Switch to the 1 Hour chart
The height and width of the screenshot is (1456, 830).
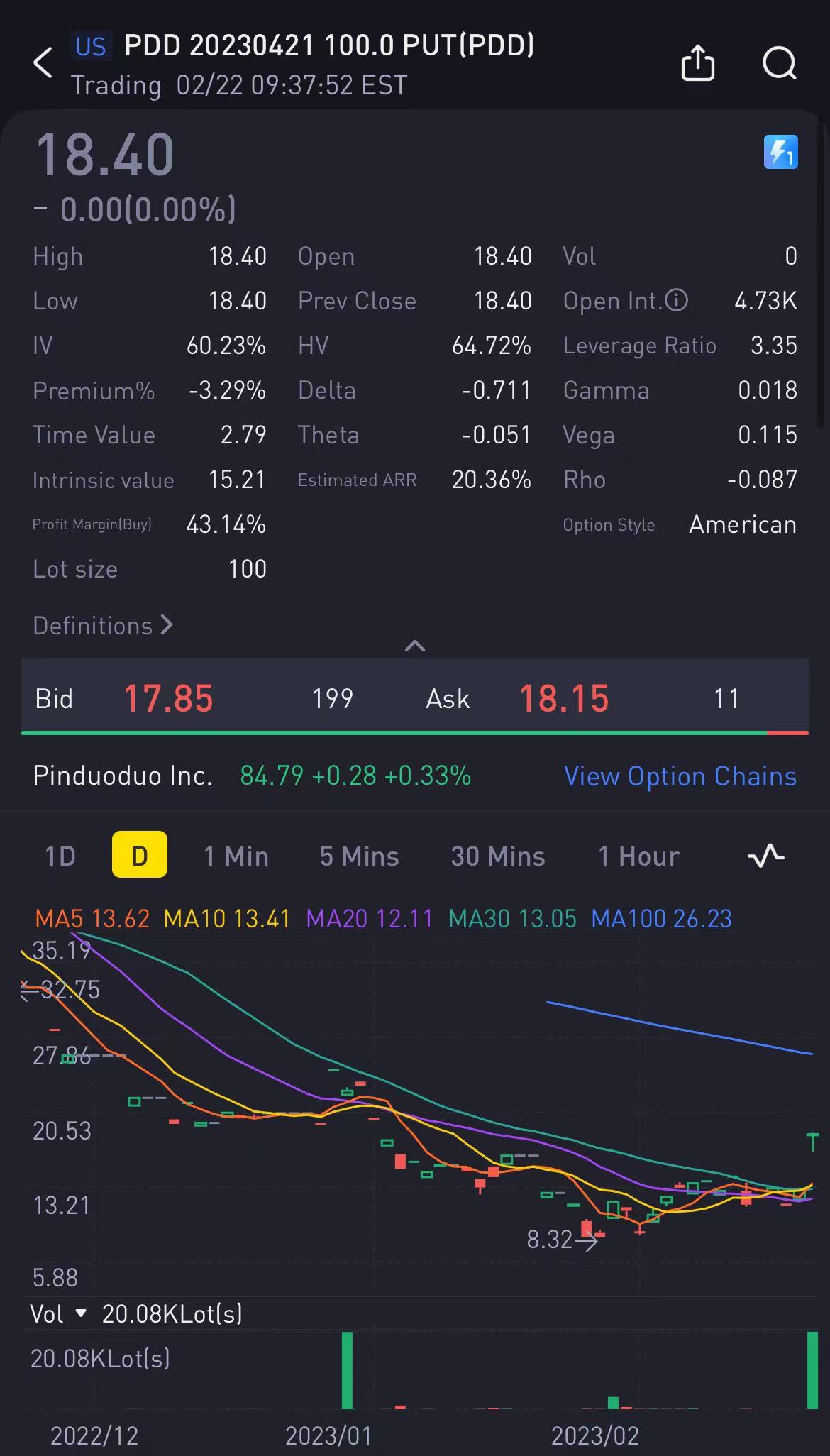click(638, 856)
